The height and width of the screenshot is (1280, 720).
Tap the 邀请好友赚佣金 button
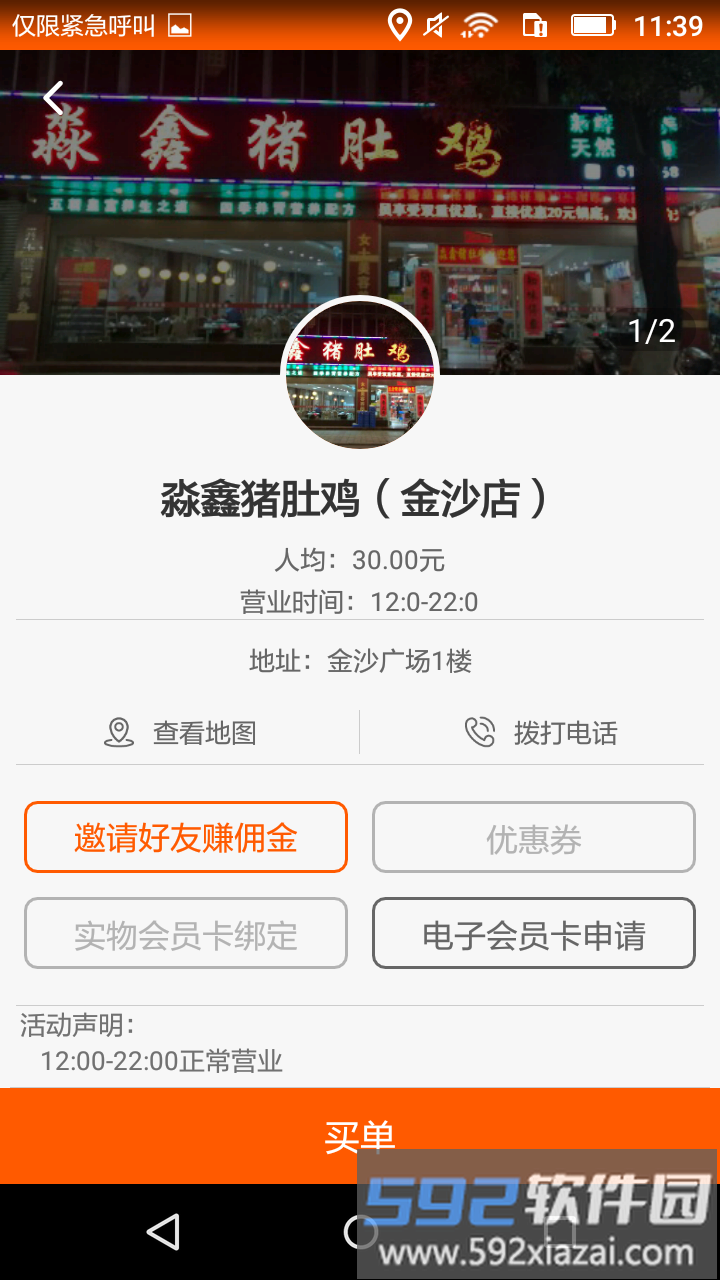[186, 837]
